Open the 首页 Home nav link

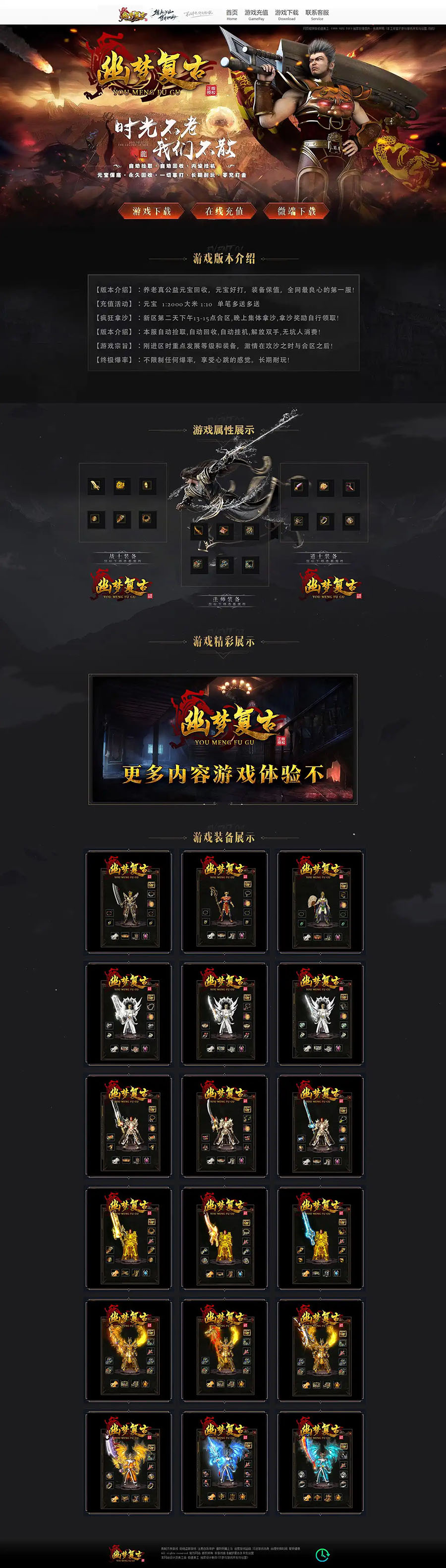tap(231, 14)
